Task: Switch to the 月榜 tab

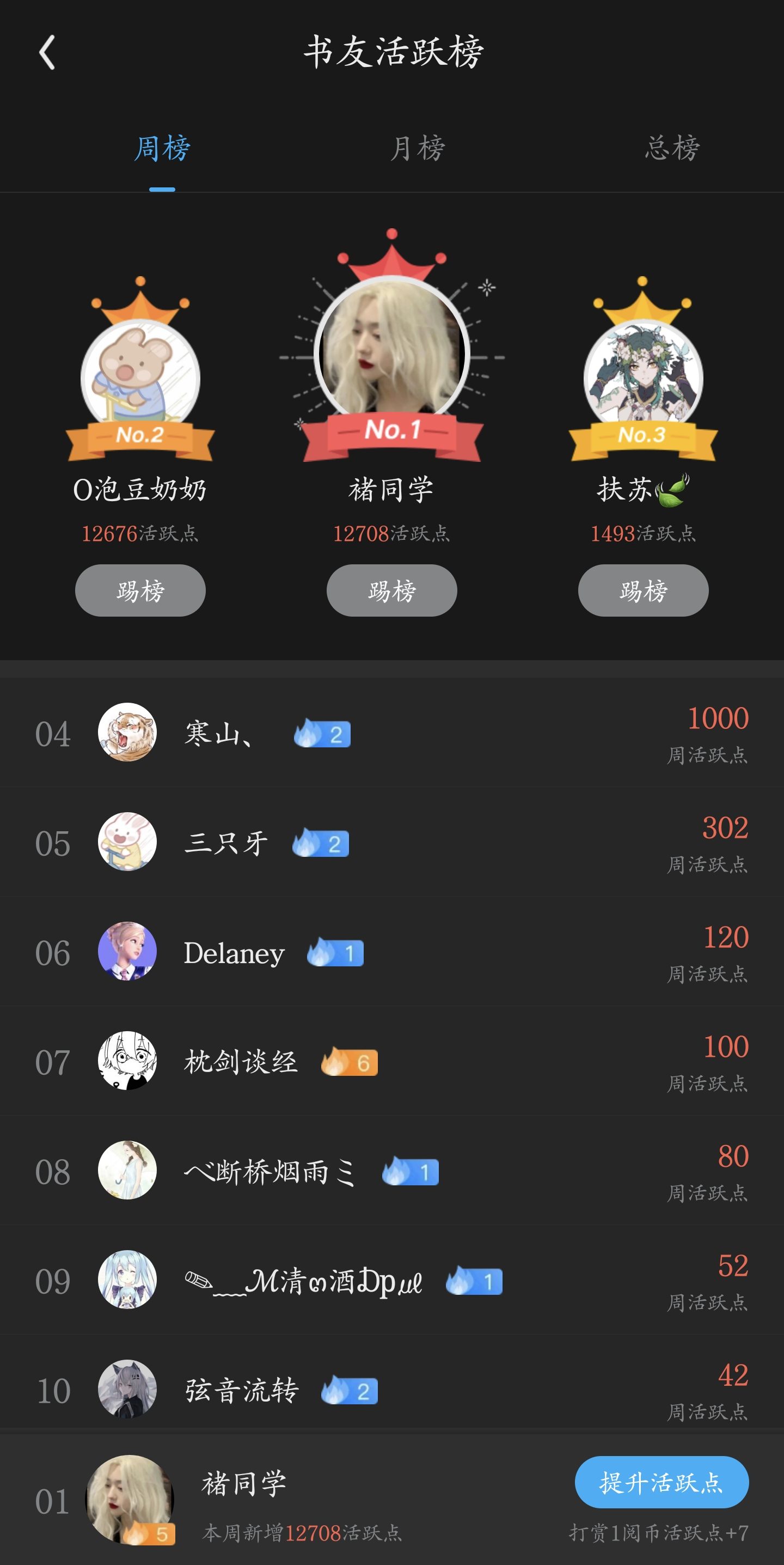Action: tap(418, 148)
